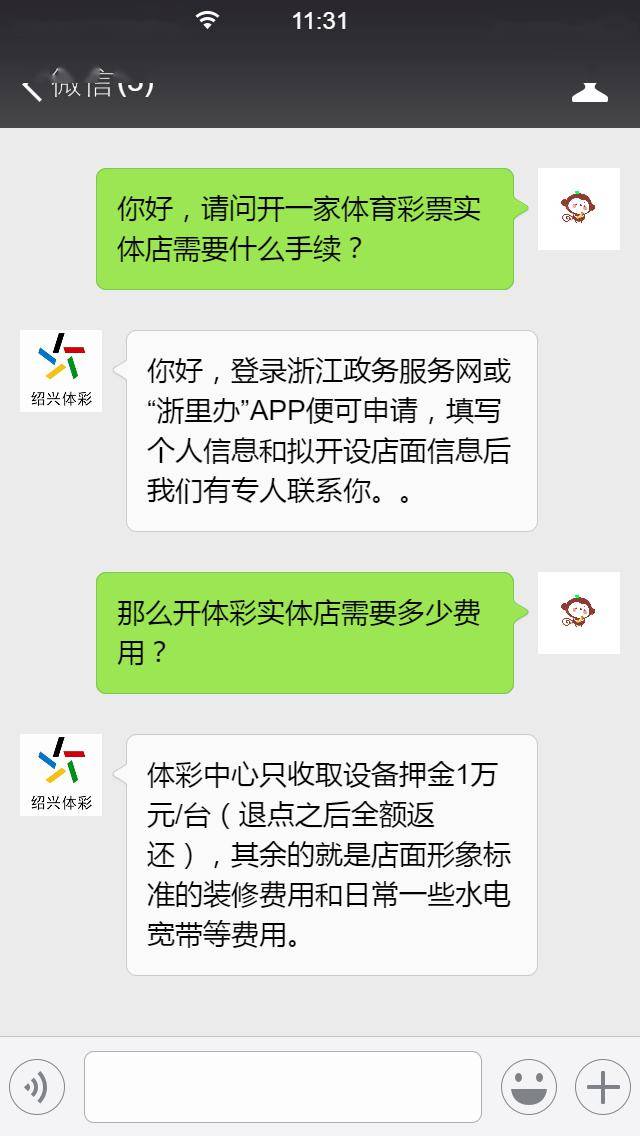Tap the message text field
The image size is (640, 1136).
[x=282, y=1087]
